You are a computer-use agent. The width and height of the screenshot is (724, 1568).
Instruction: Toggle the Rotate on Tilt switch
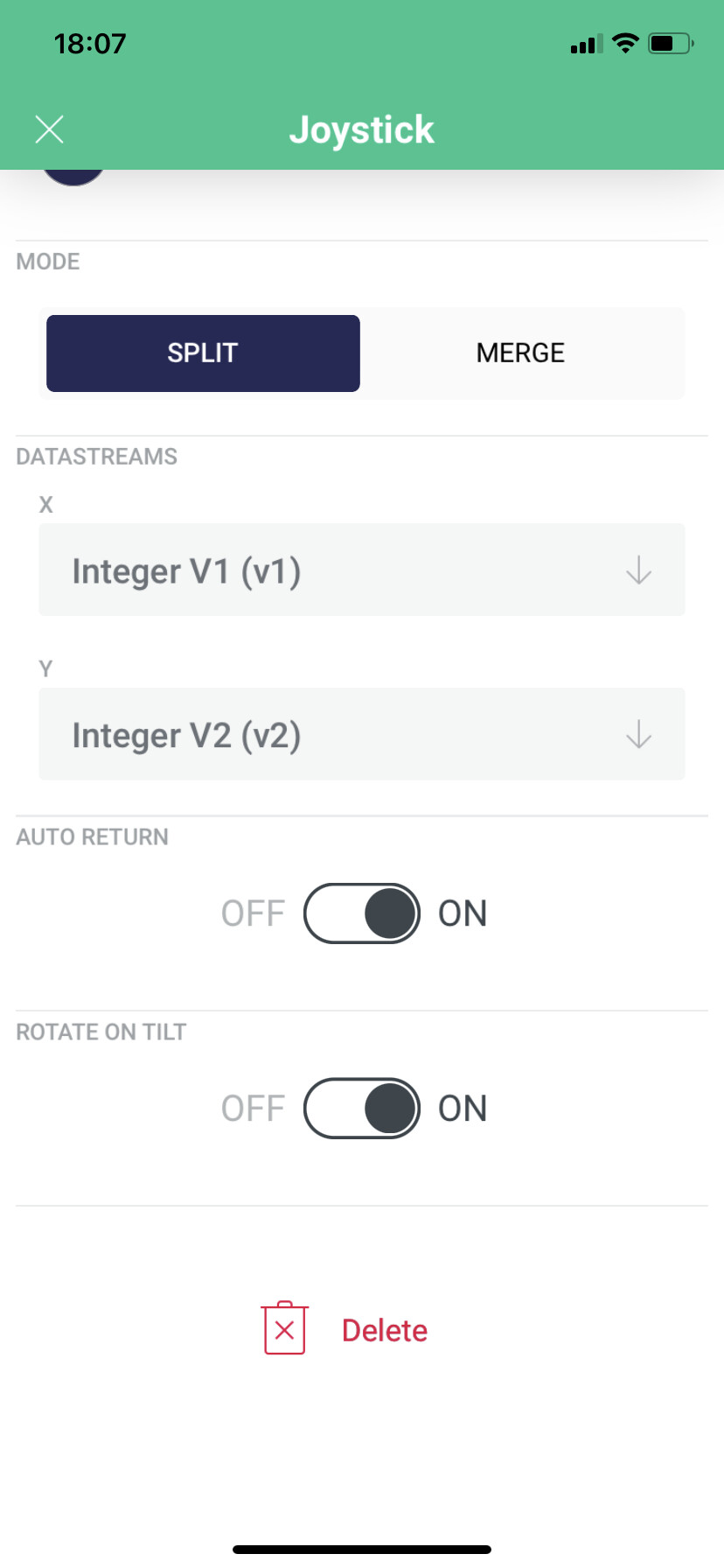(x=362, y=1109)
